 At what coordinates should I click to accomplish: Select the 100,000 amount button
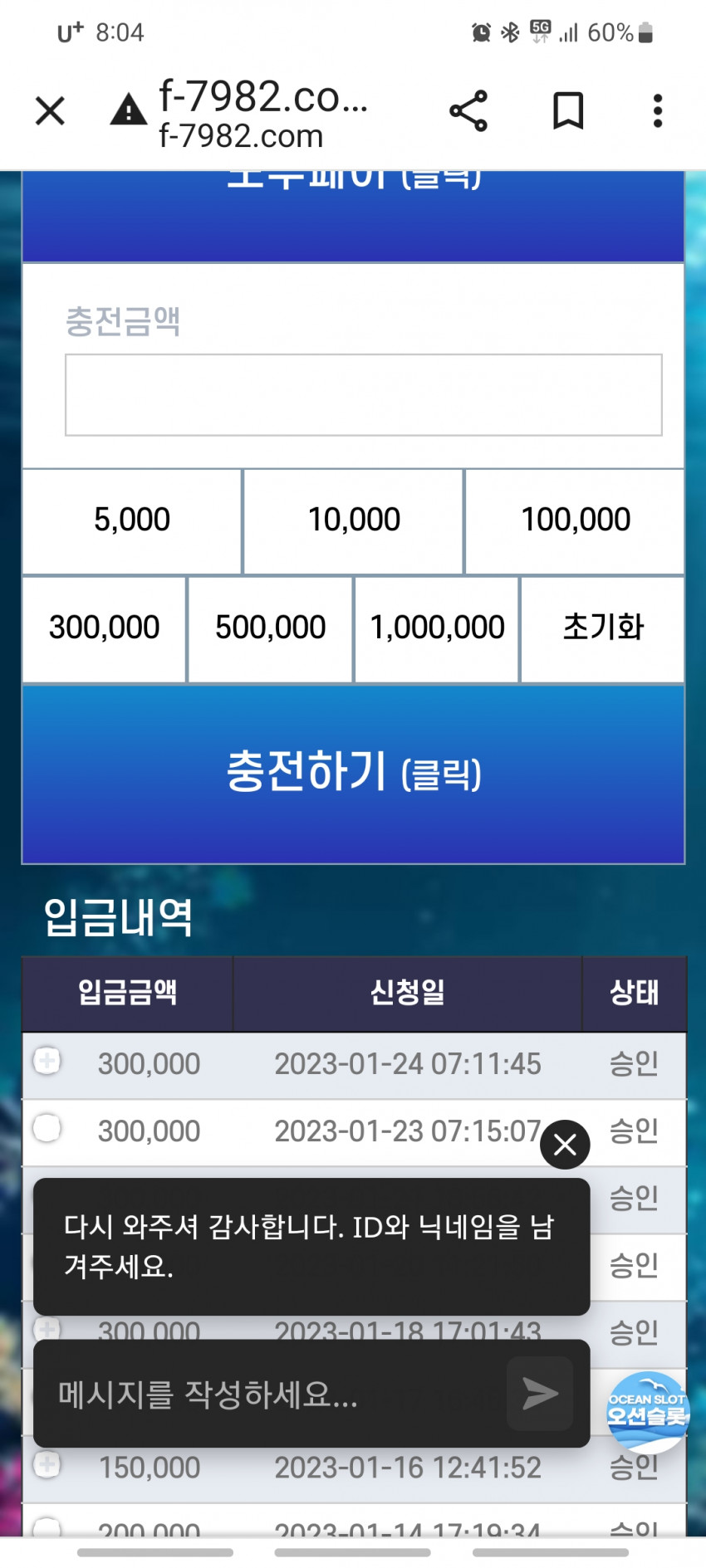[575, 520]
